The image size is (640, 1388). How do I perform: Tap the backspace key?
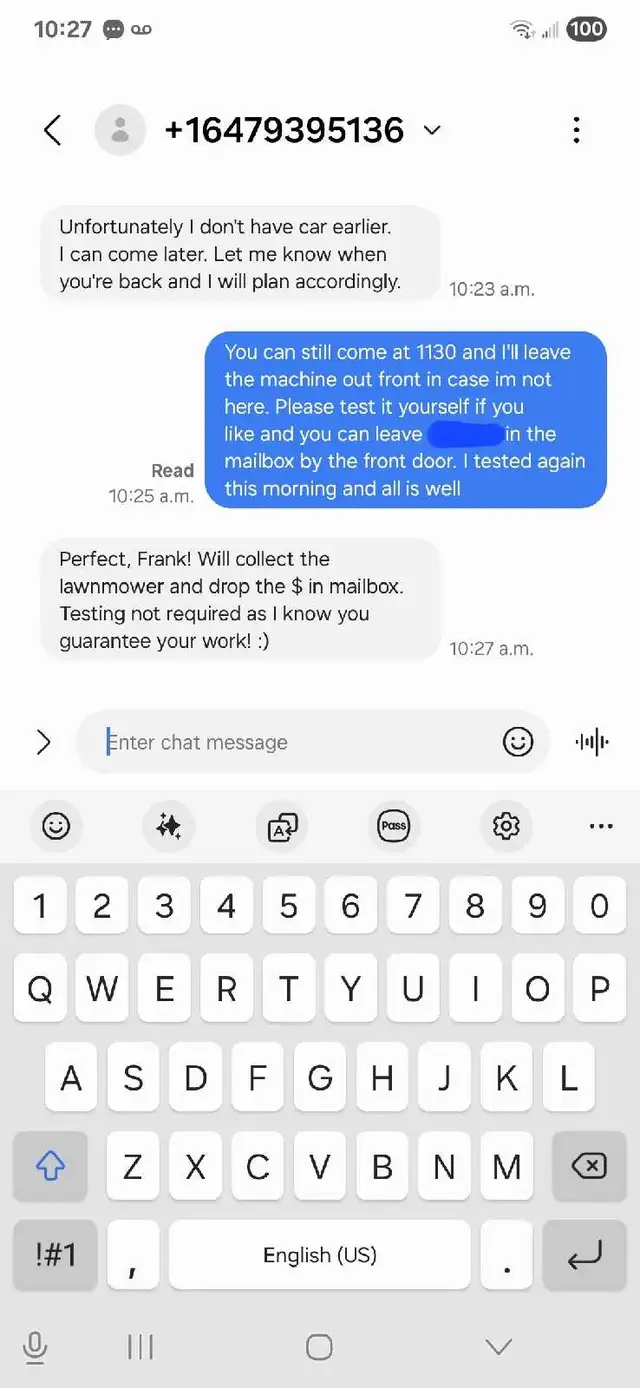587,1166
